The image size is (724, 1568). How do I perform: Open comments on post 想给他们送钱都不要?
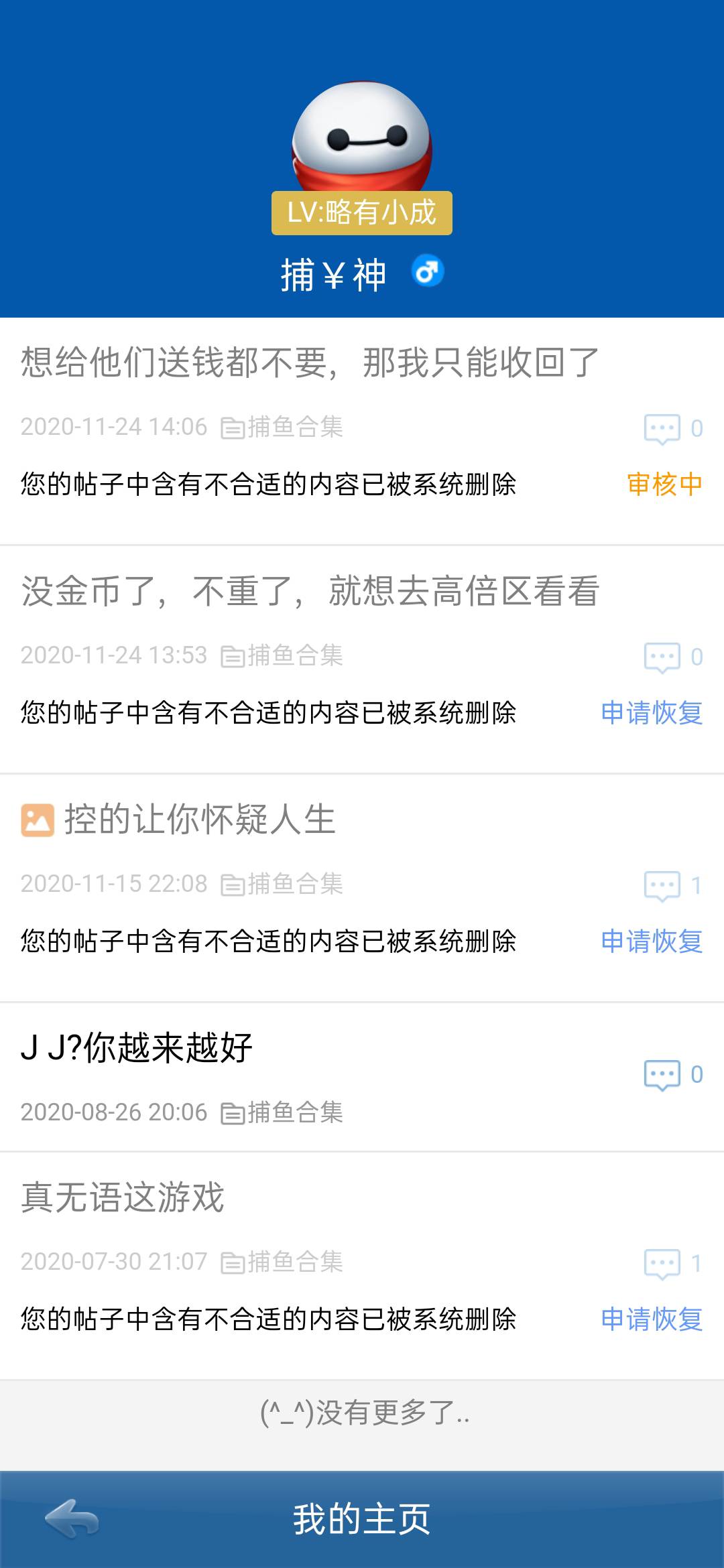661,429
